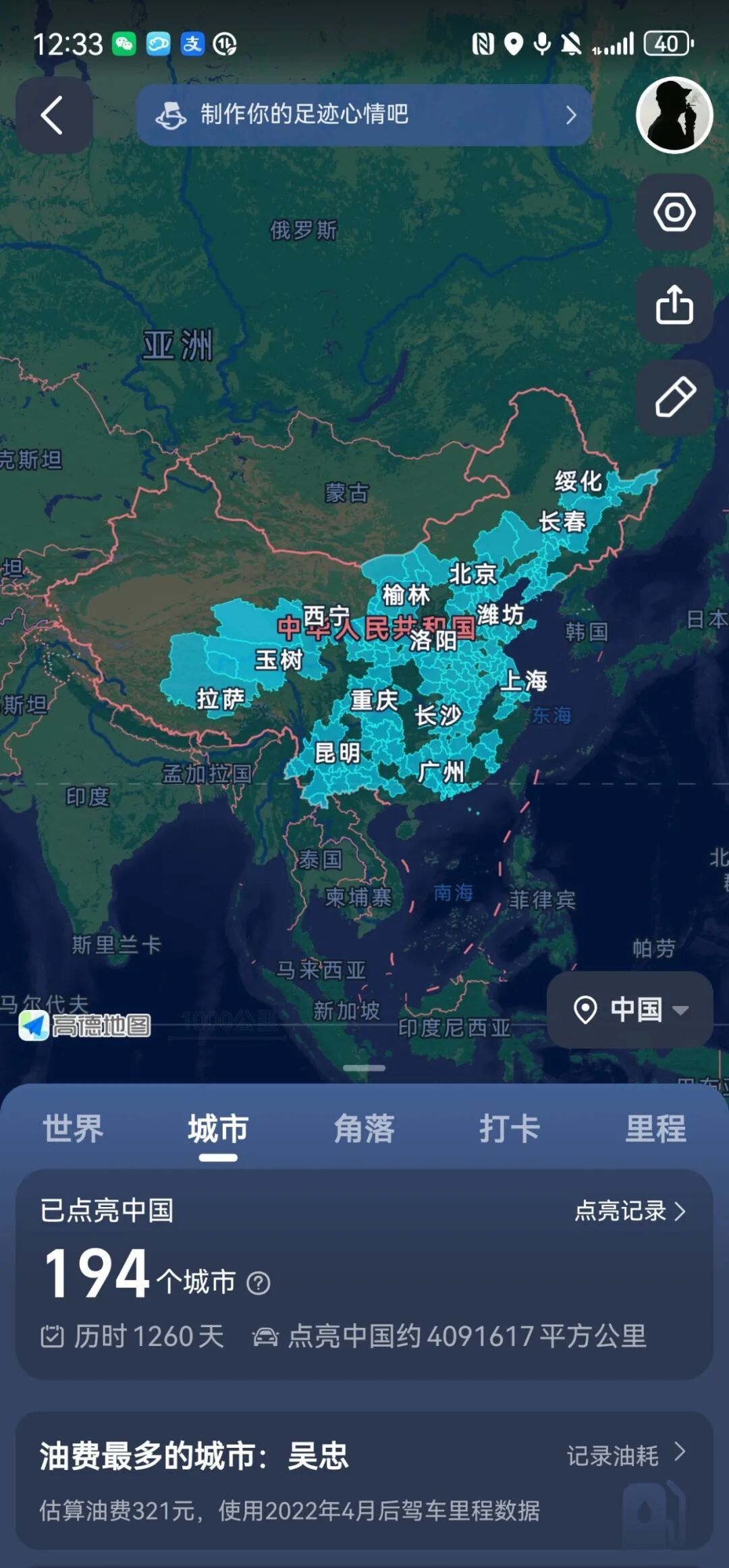Switch to the 里程 tab
Image resolution: width=729 pixels, height=1568 pixels.
[x=655, y=1129]
